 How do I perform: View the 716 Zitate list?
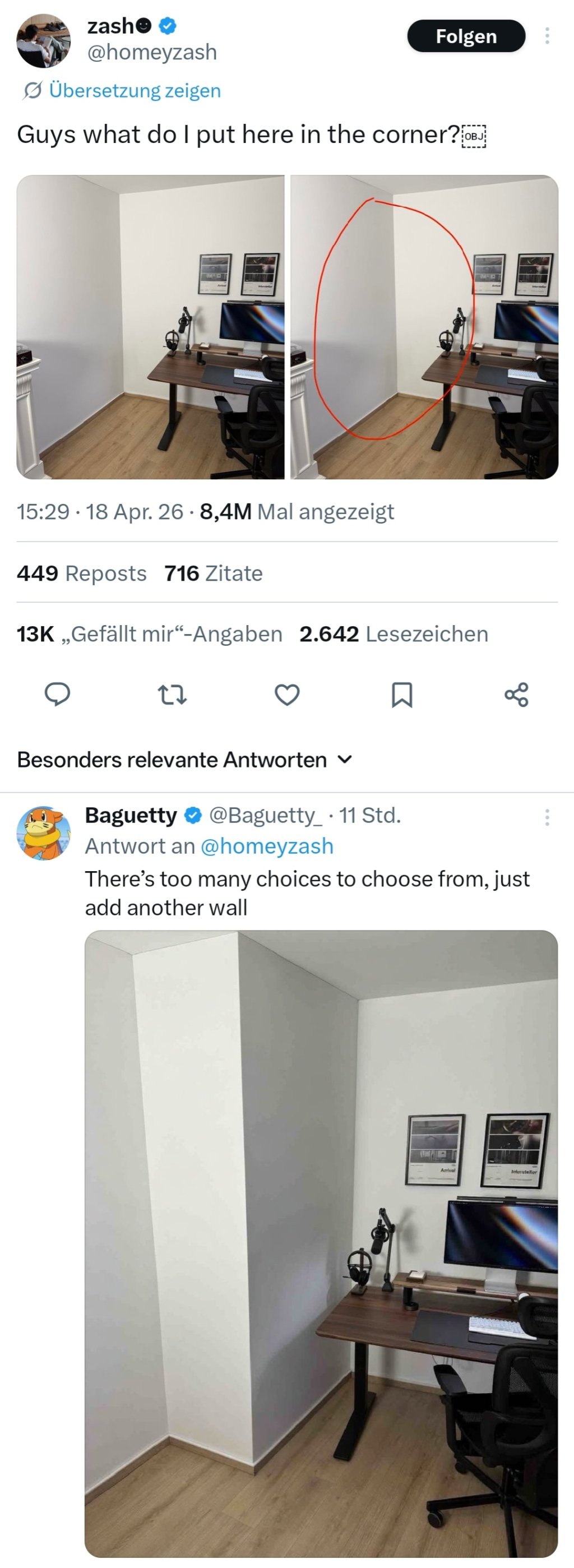(214, 573)
